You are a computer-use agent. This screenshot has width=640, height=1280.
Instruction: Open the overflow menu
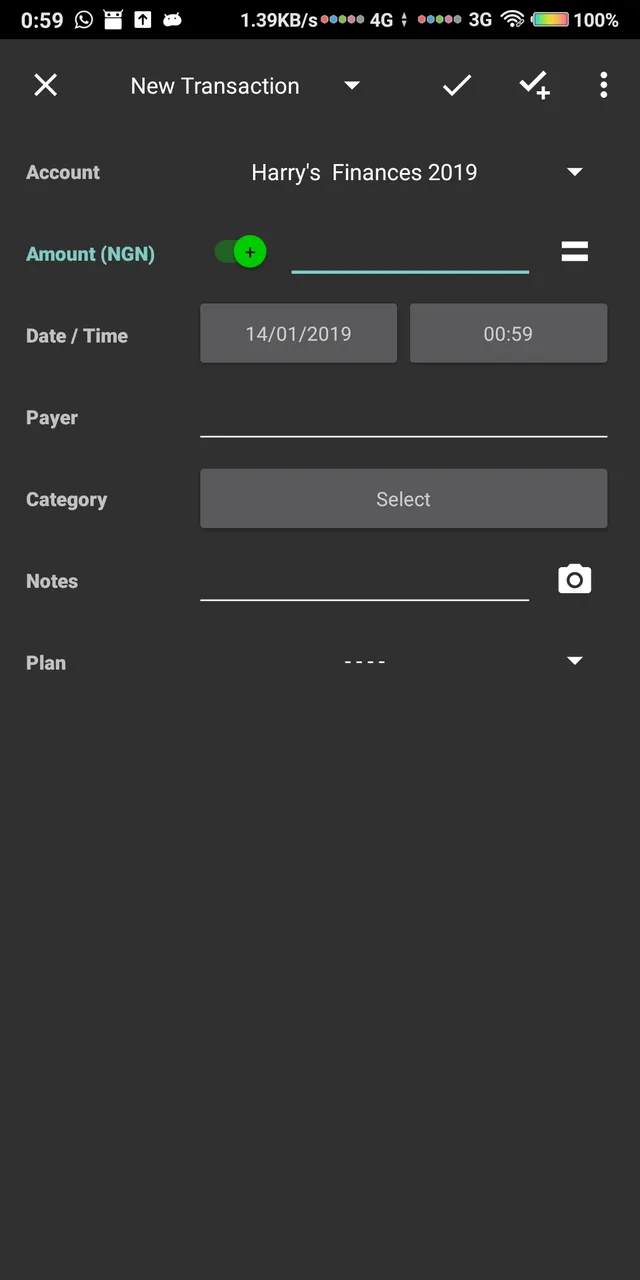tap(603, 86)
